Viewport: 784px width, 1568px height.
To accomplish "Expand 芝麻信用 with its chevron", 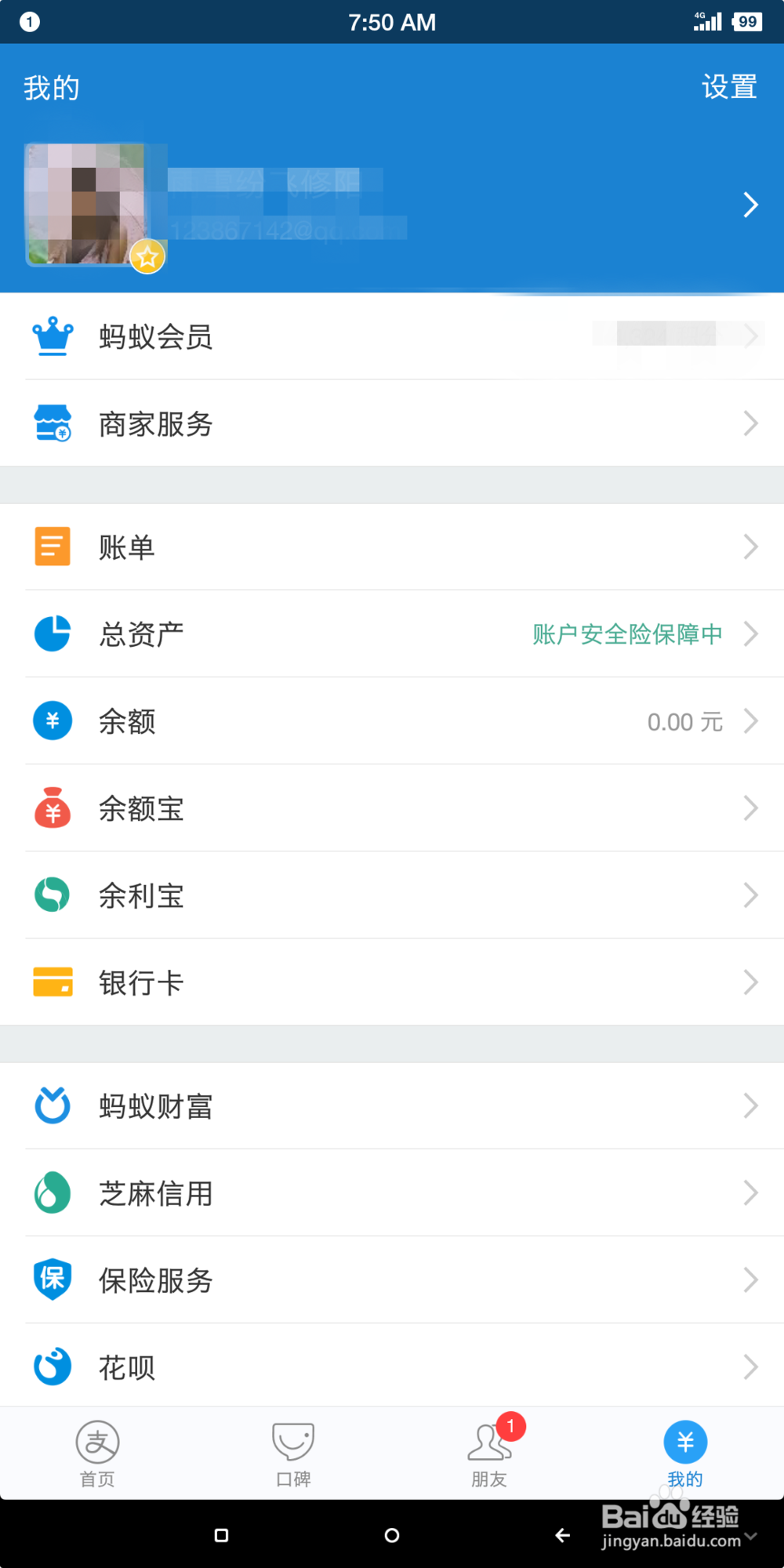I will point(750,1193).
